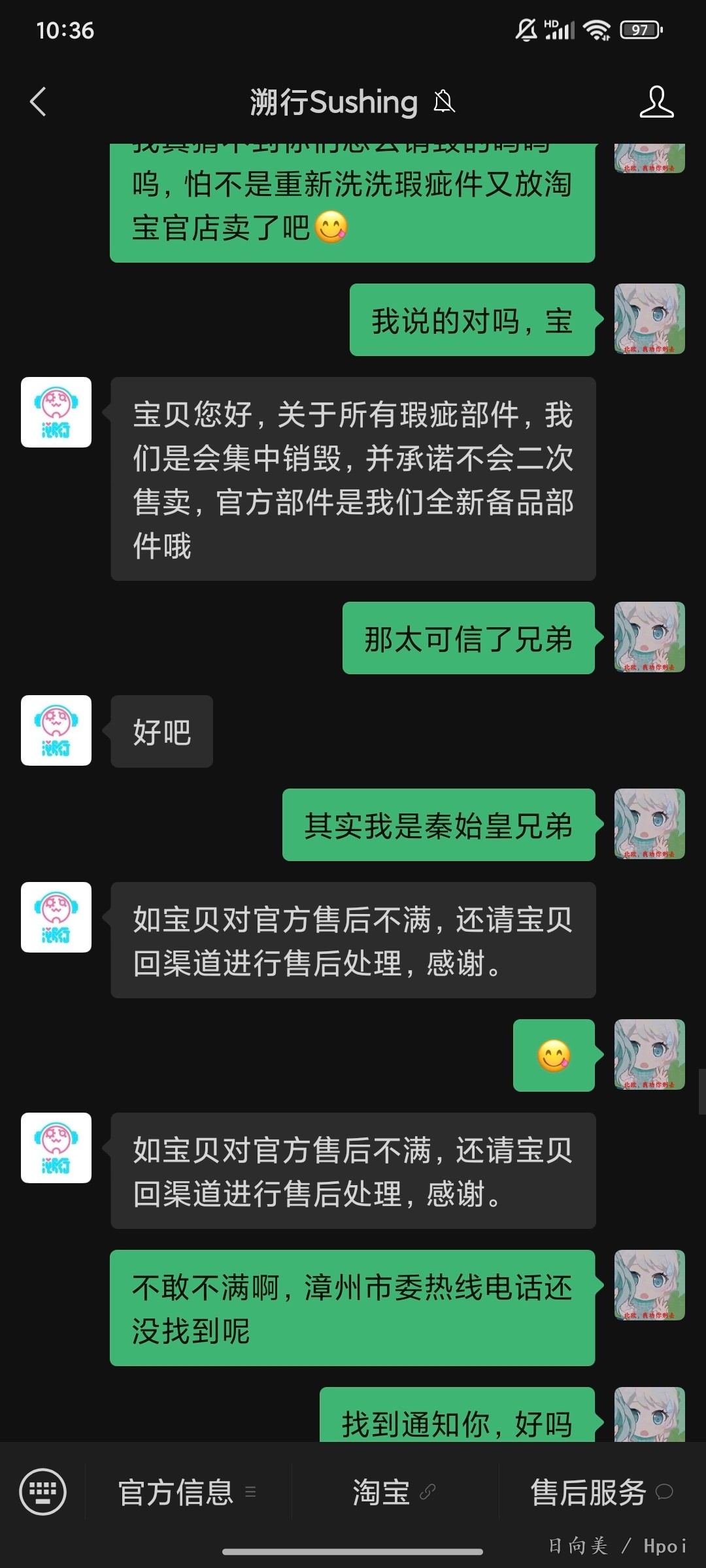Open the 售后服务 menu
The height and width of the screenshot is (1568, 706).
point(600,1492)
